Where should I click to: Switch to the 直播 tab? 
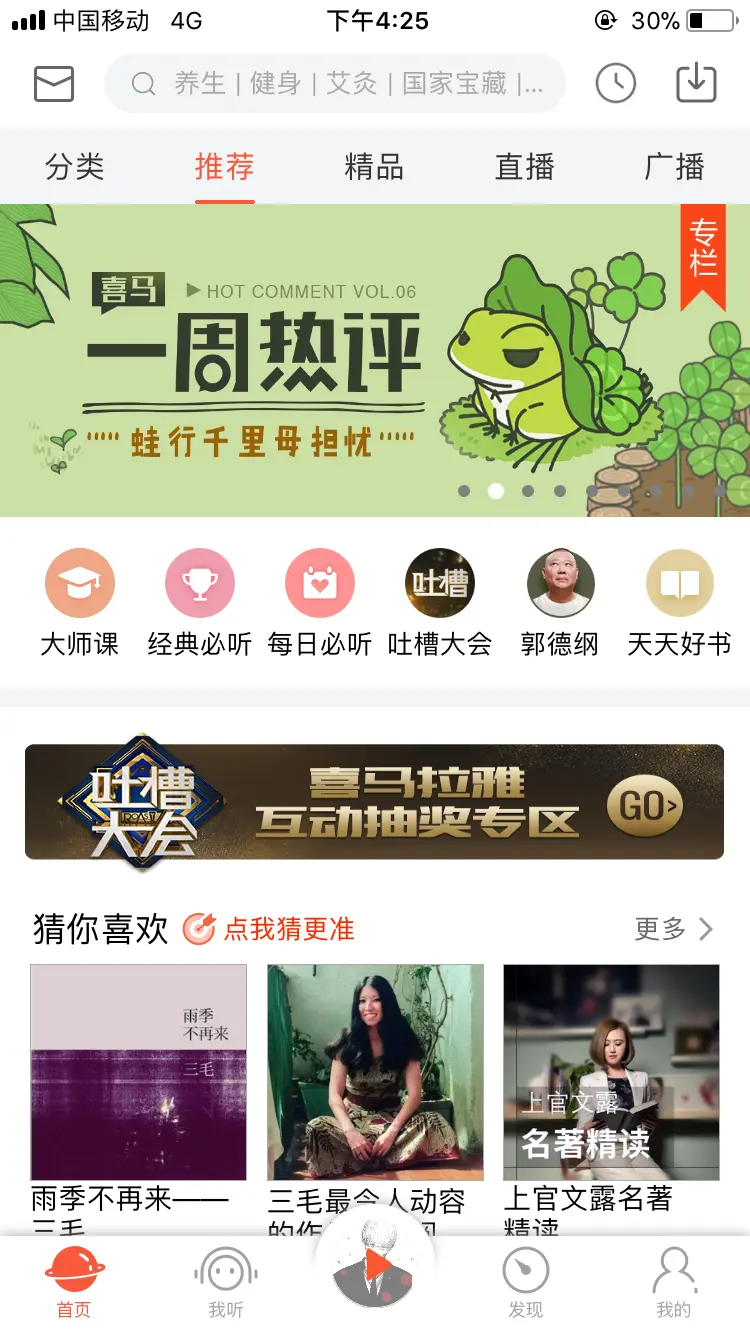coord(524,167)
